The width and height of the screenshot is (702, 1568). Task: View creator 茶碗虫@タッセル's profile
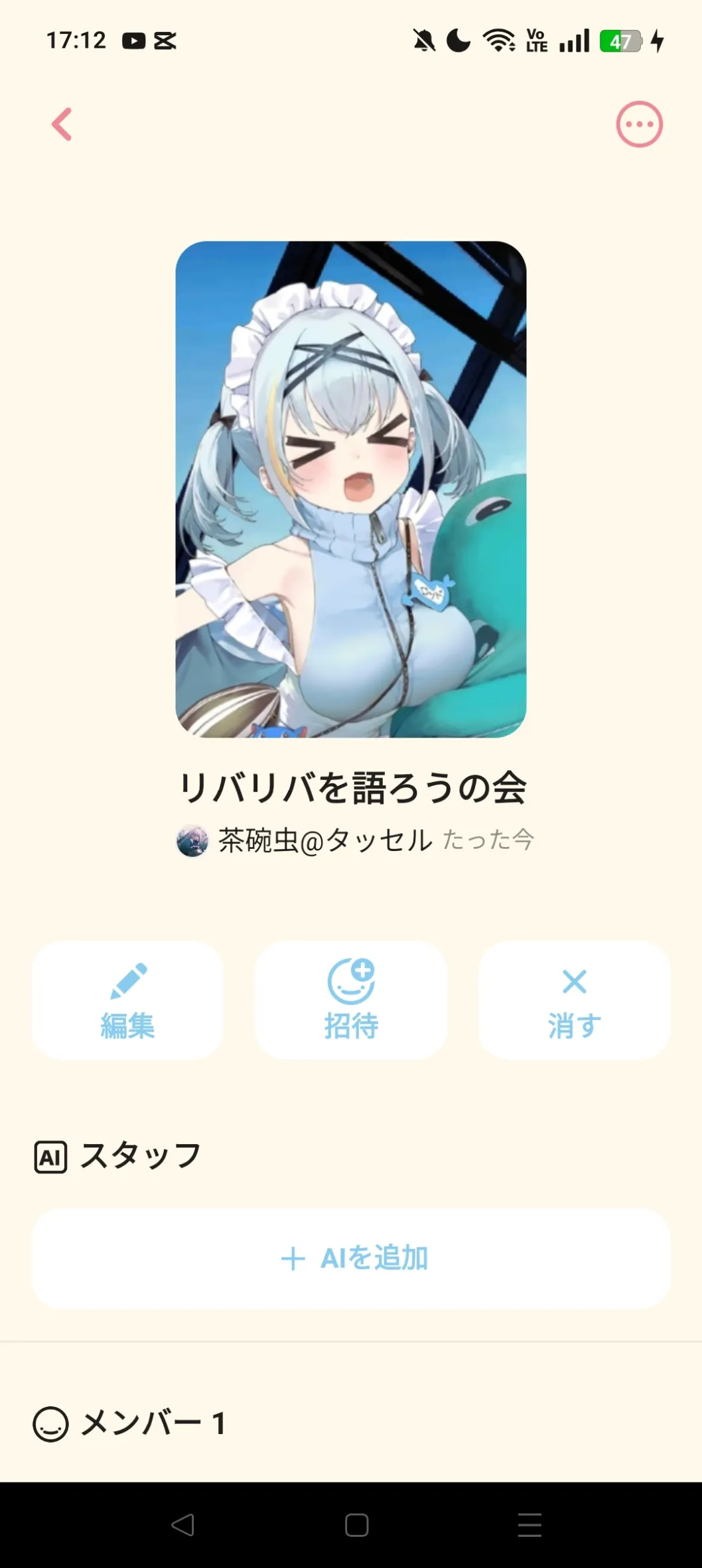click(305, 840)
